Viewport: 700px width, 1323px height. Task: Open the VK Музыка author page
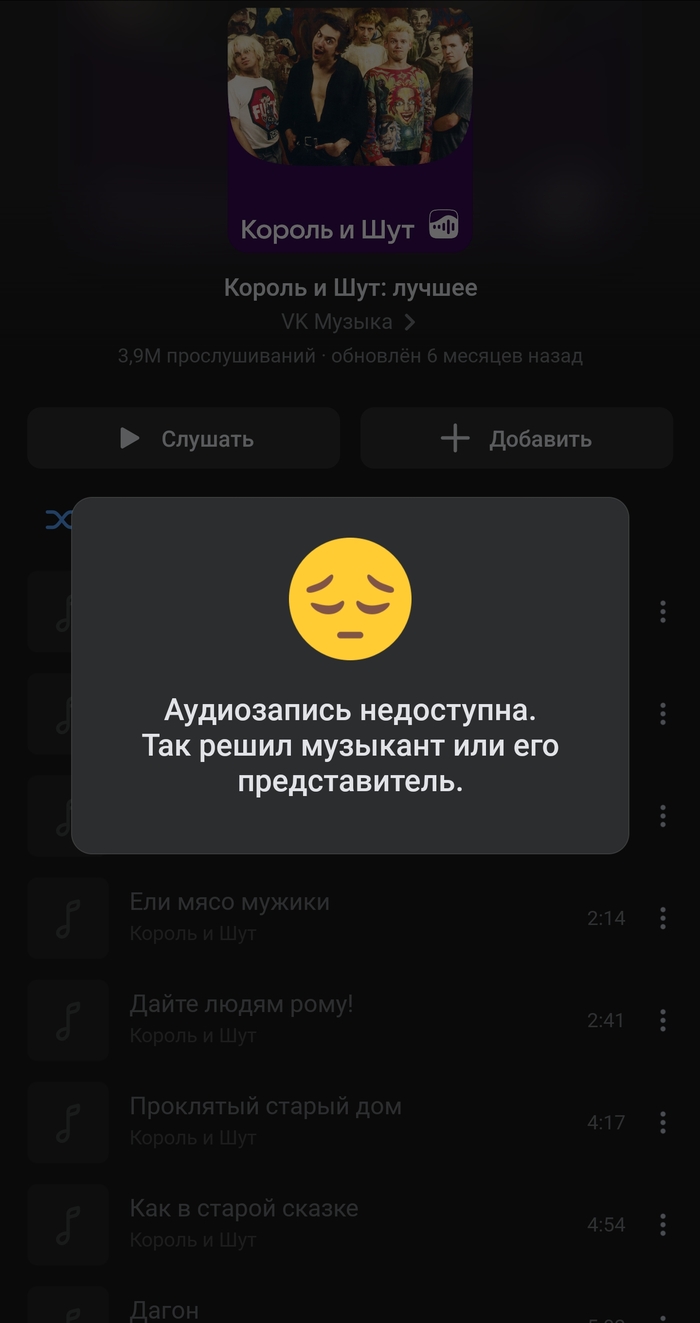pyautogui.click(x=348, y=322)
